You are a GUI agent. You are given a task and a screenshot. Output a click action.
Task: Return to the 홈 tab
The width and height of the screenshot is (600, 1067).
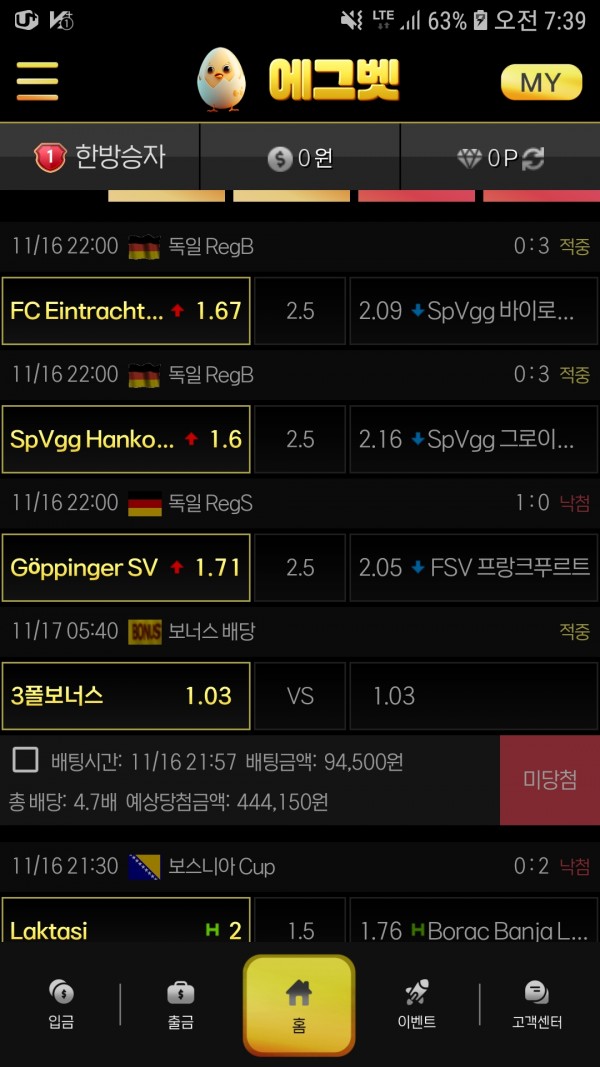(299, 1004)
